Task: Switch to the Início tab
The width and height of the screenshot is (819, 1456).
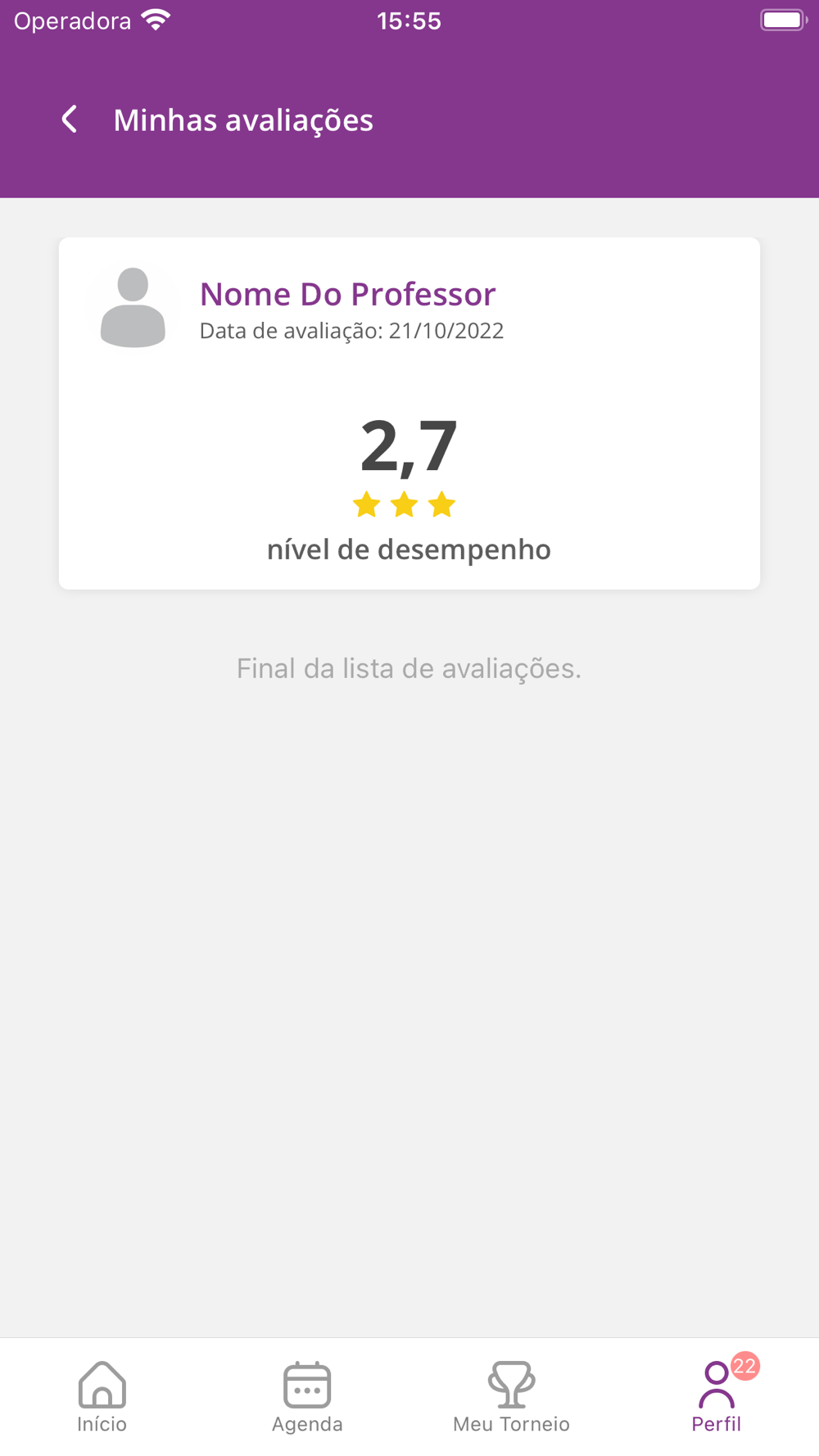Action: [x=102, y=1397]
